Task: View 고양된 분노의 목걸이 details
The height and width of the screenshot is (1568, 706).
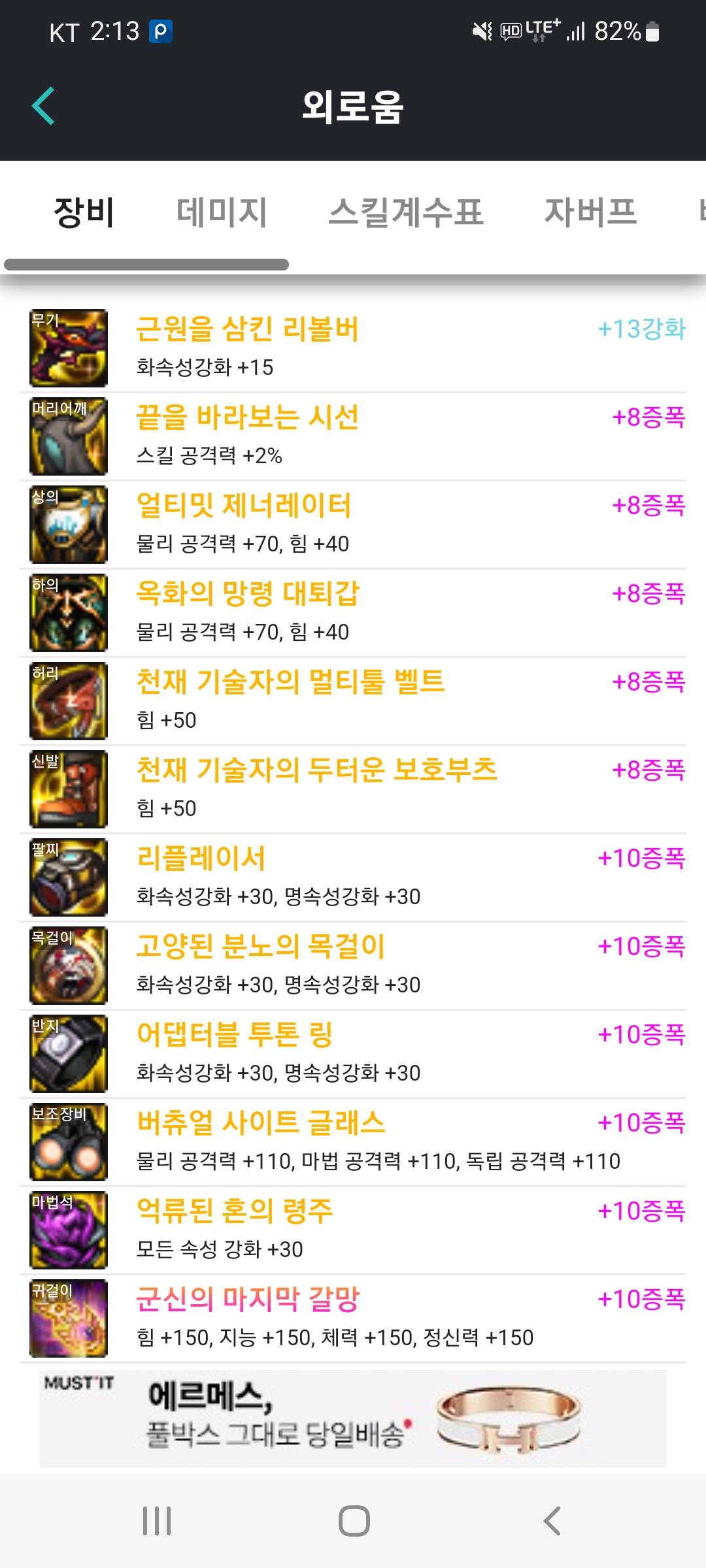Action: click(353, 965)
